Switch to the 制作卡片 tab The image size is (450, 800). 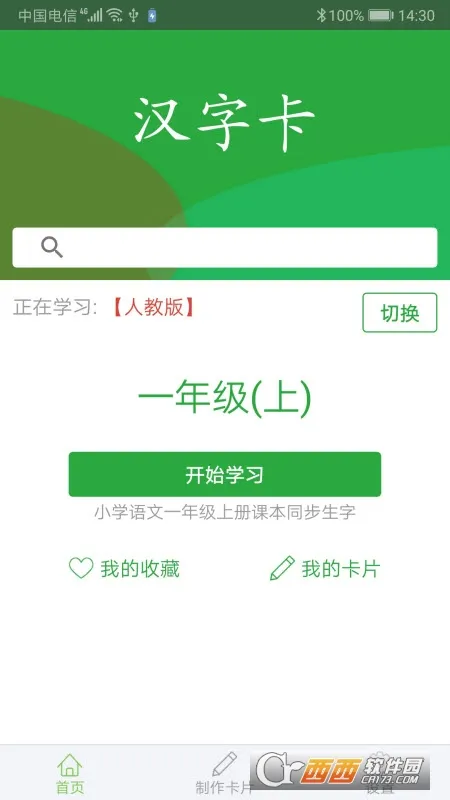click(224, 773)
